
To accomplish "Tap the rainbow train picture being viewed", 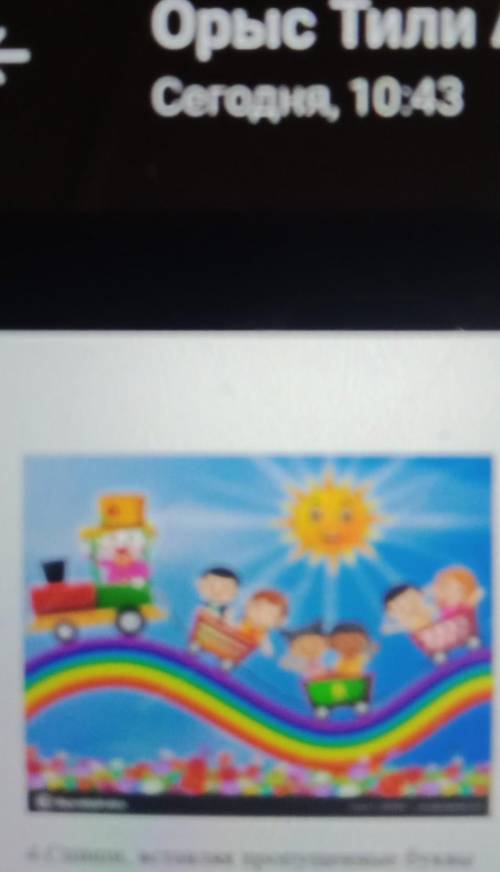I will 259,635.
